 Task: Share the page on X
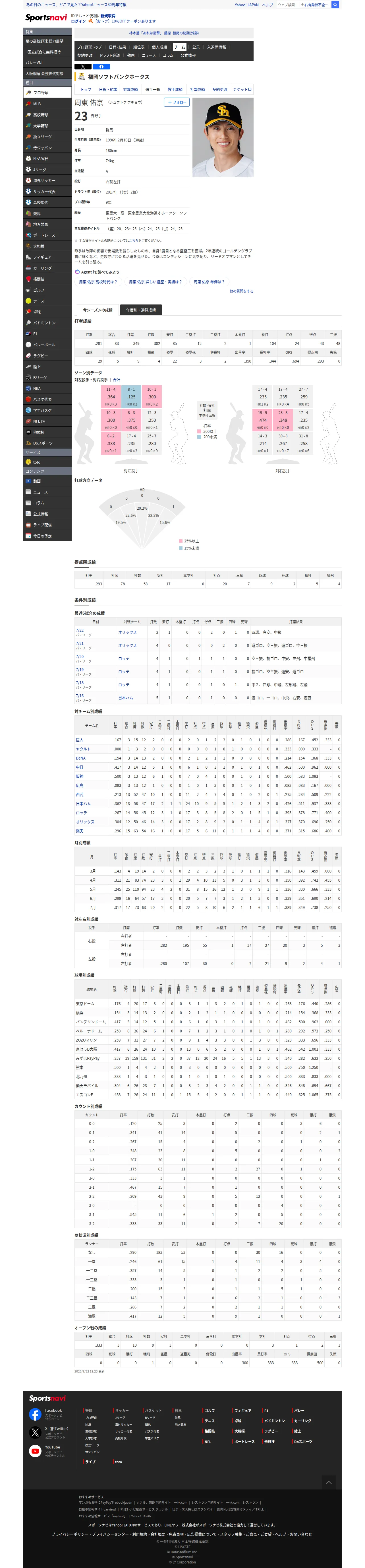point(83,66)
